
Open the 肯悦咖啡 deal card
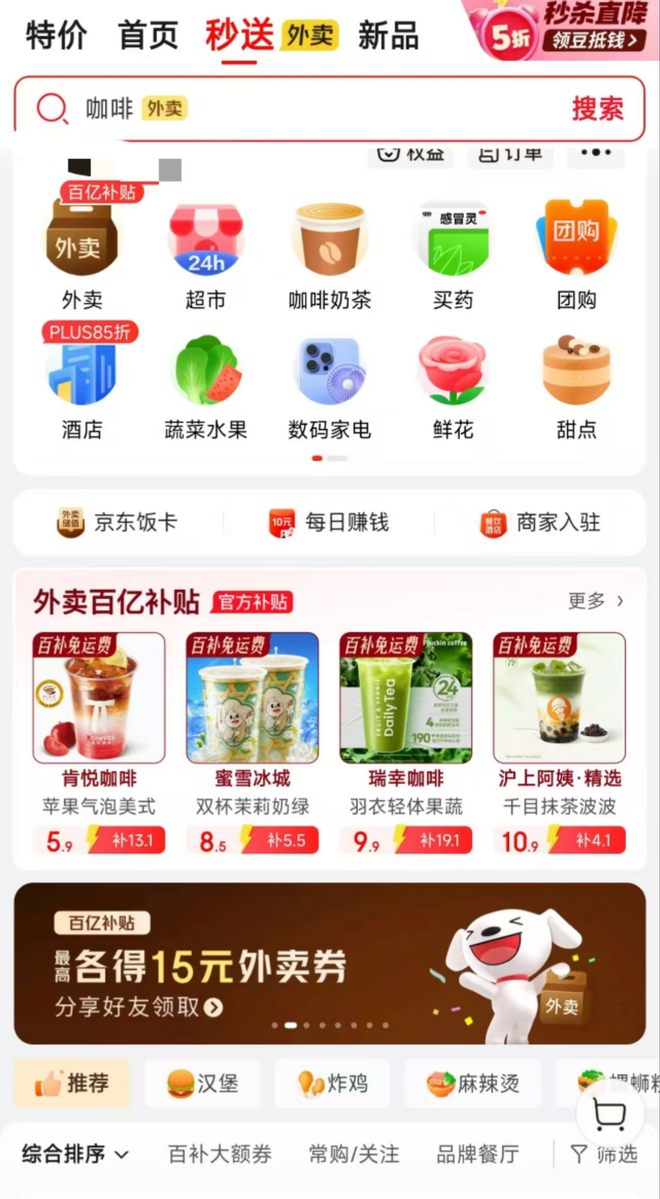click(99, 742)
